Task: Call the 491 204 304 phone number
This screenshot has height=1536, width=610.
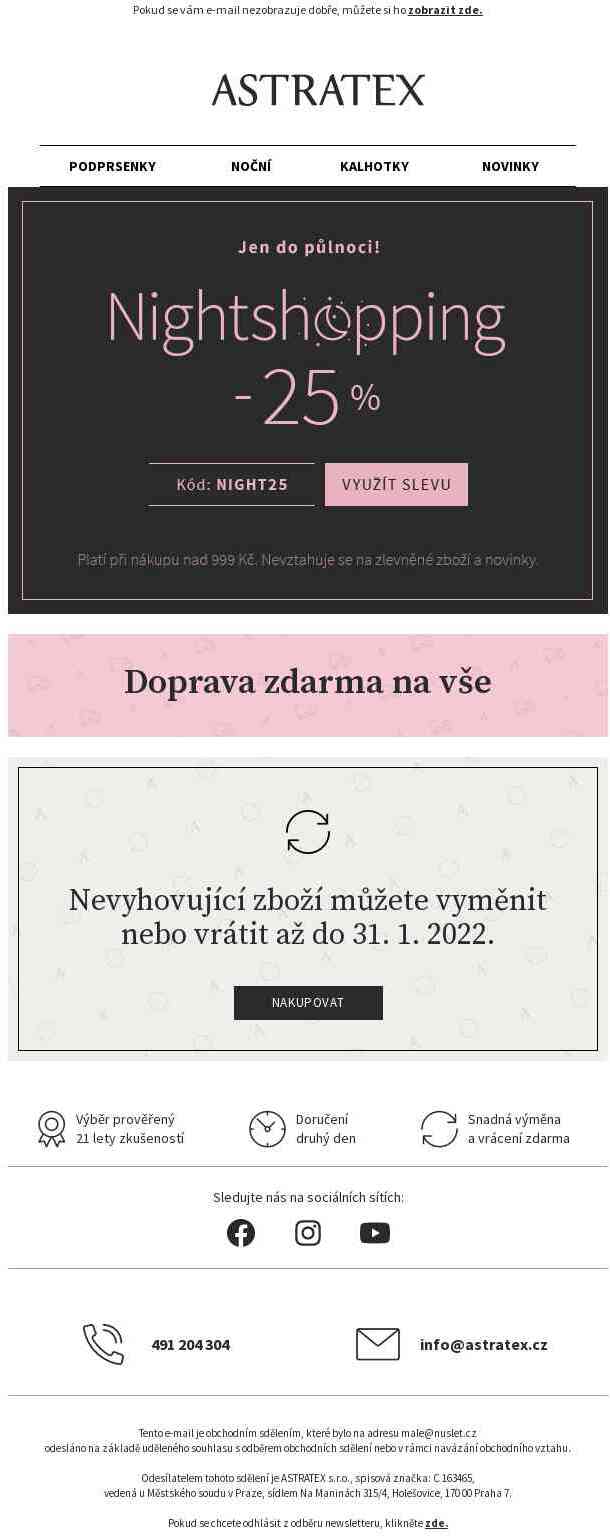Action: (x=190, y=1344)
